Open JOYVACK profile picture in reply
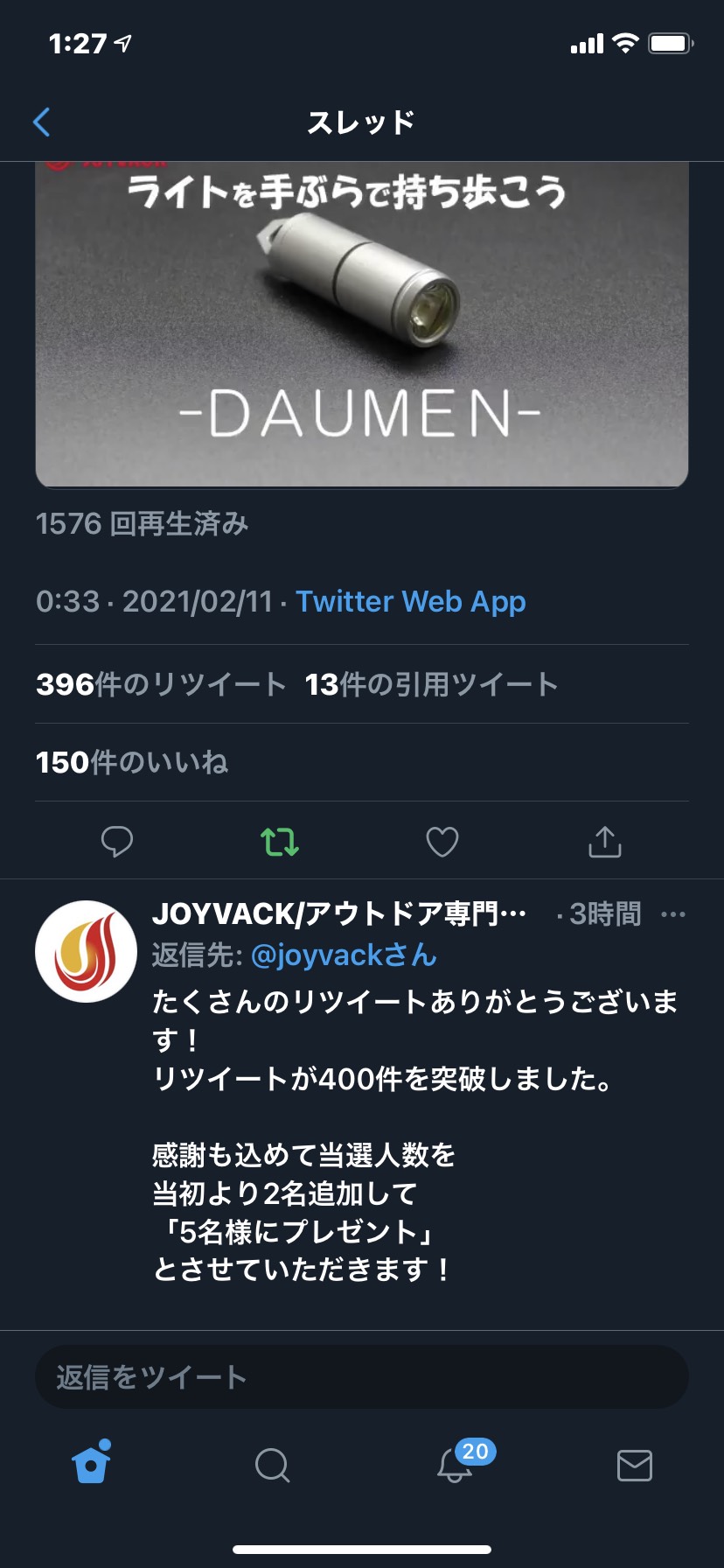724x1568 pixels. pyautogui.click(x=86, y=951)
